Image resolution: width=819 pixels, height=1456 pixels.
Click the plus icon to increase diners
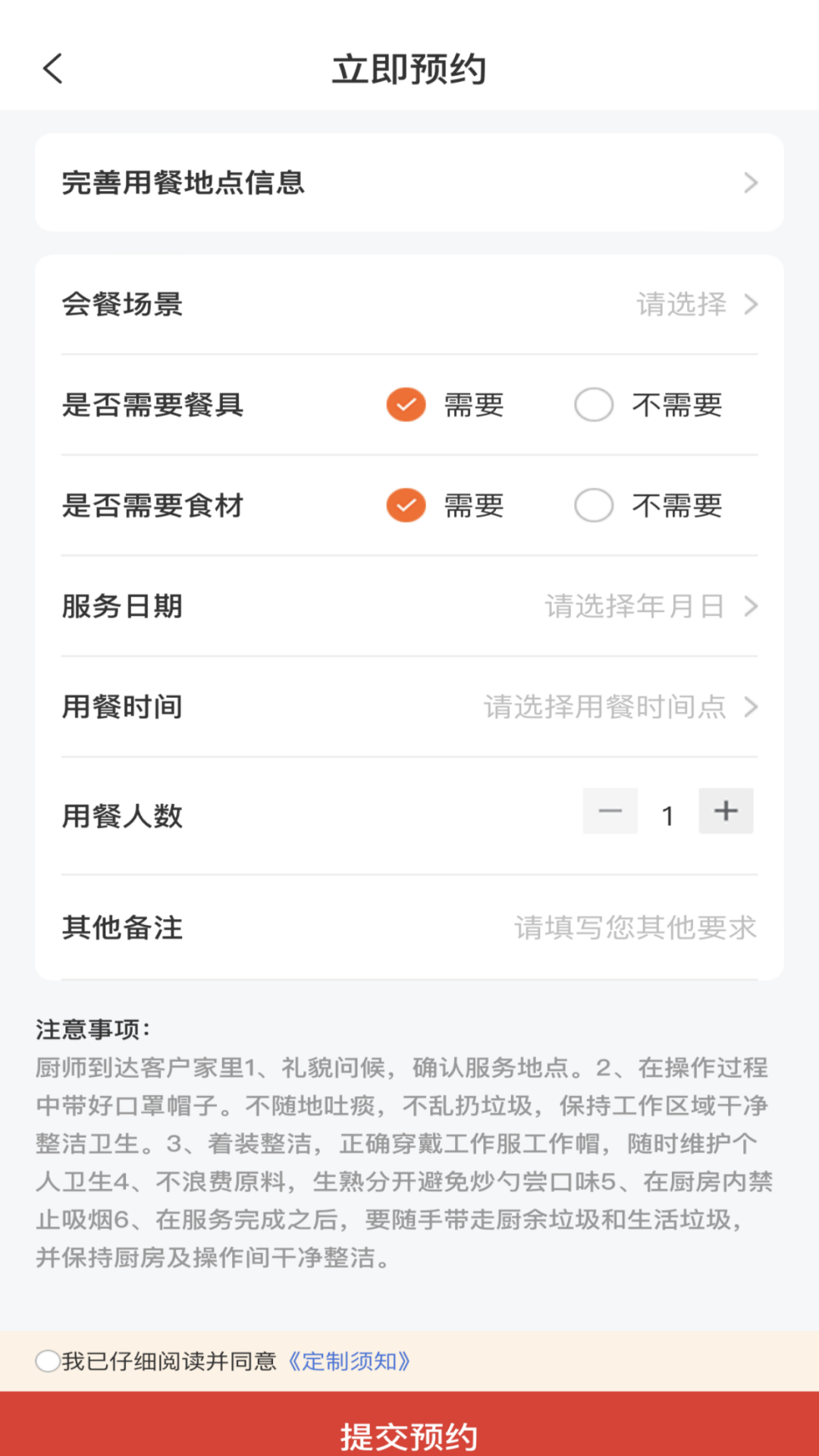pos(725,811)
